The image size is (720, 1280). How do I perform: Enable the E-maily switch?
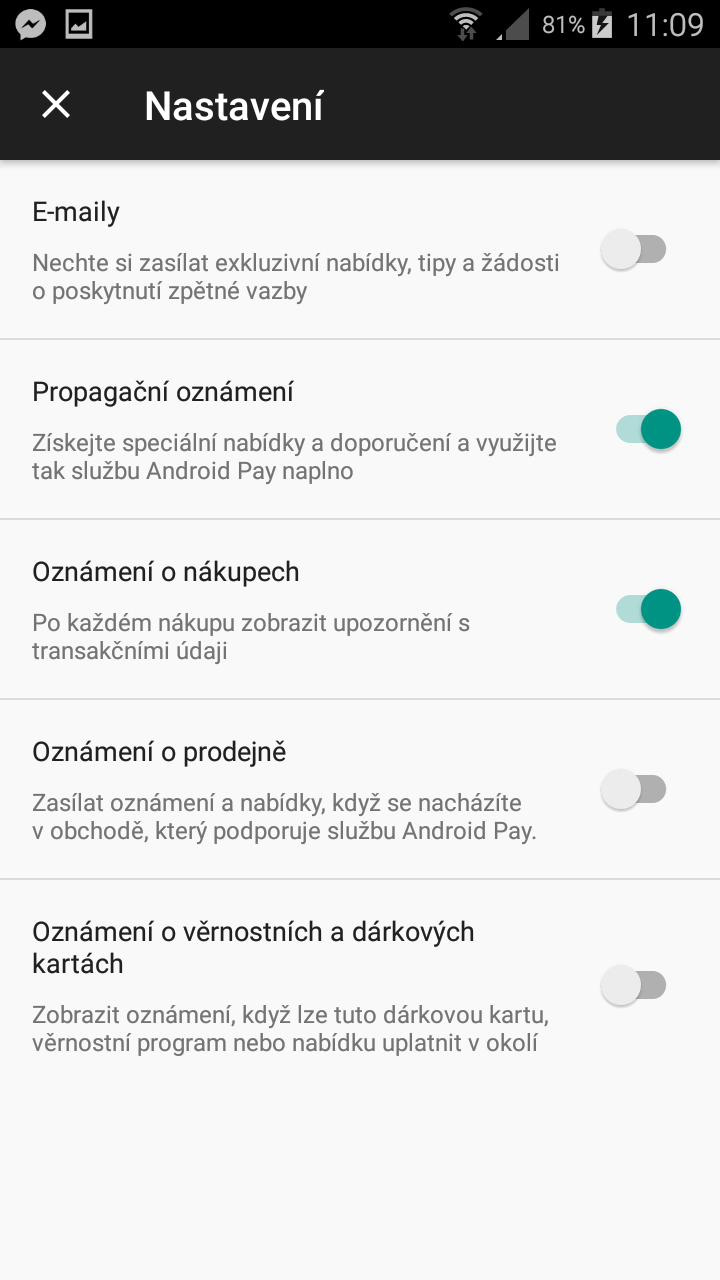click(634, 249)
